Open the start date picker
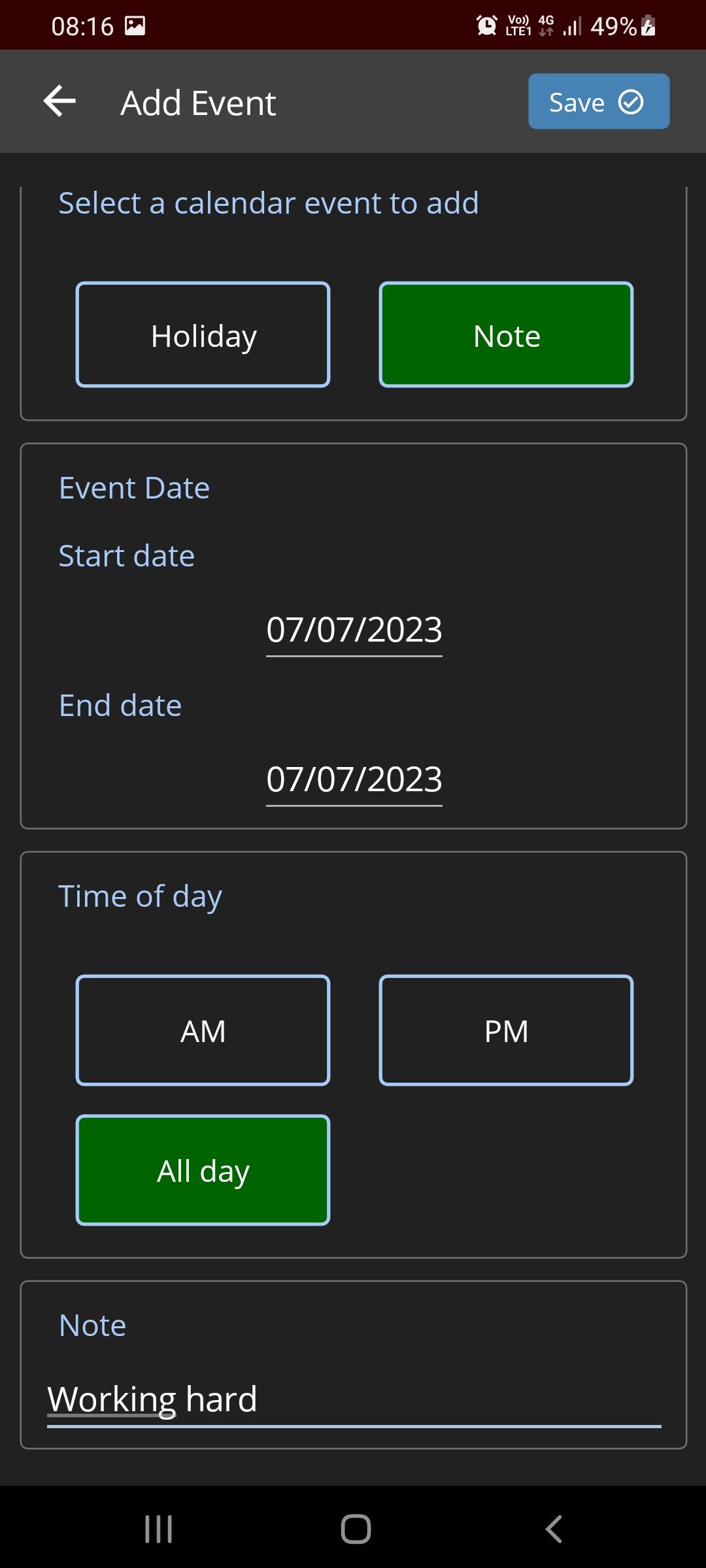This screenshot has height=1568, width=706. click(x=354, y=631)
